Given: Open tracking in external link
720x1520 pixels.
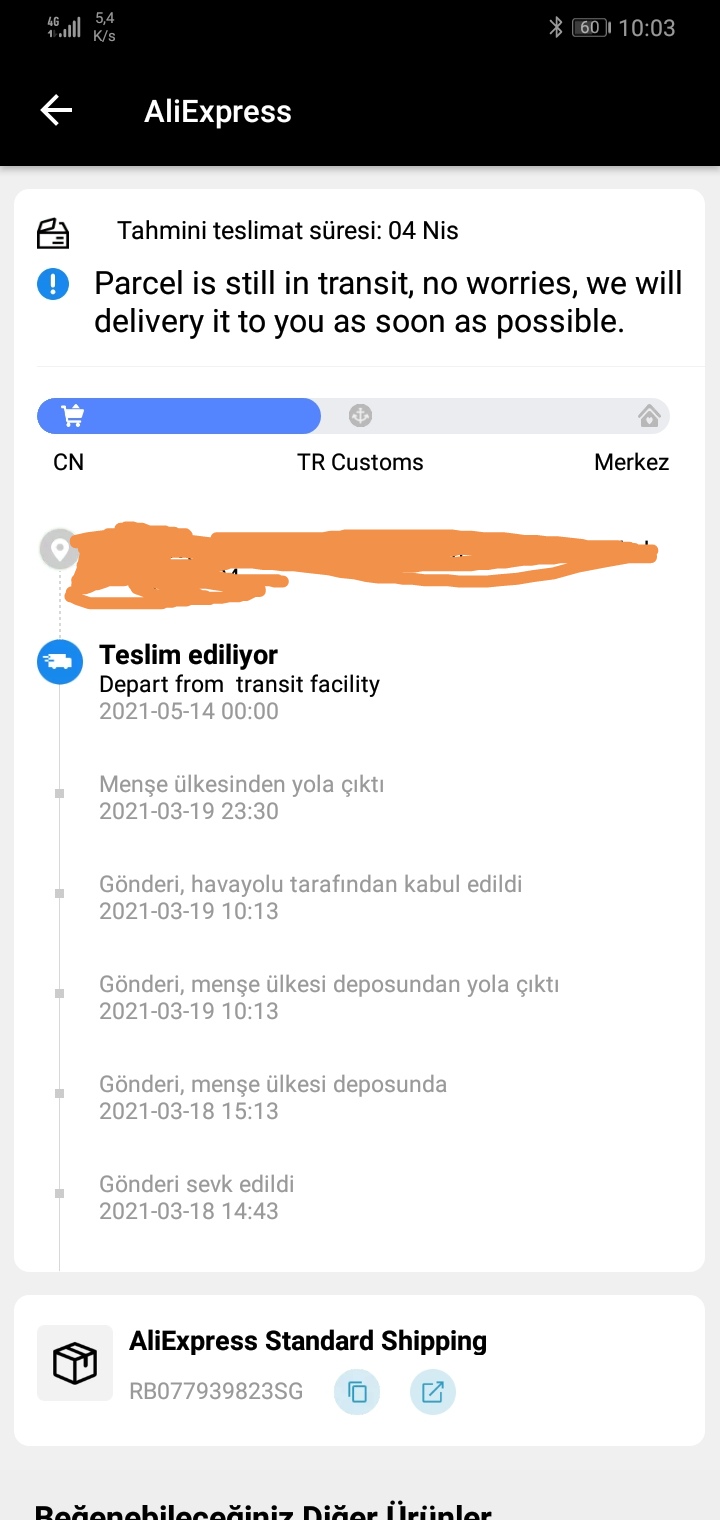Looking at the screenshot, I should coord(433,1391).
